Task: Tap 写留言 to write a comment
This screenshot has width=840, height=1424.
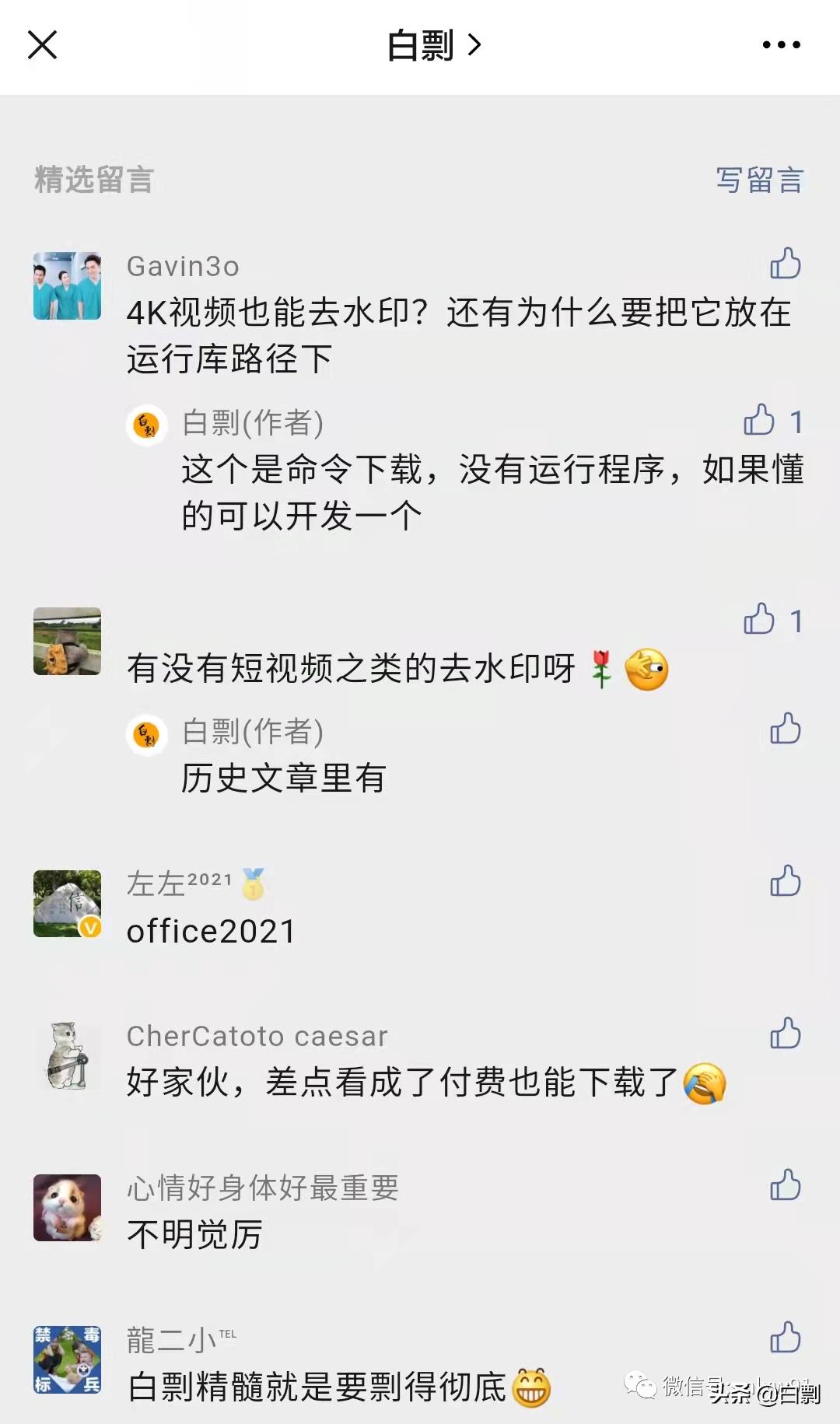Action: click(x=758, y=180)
